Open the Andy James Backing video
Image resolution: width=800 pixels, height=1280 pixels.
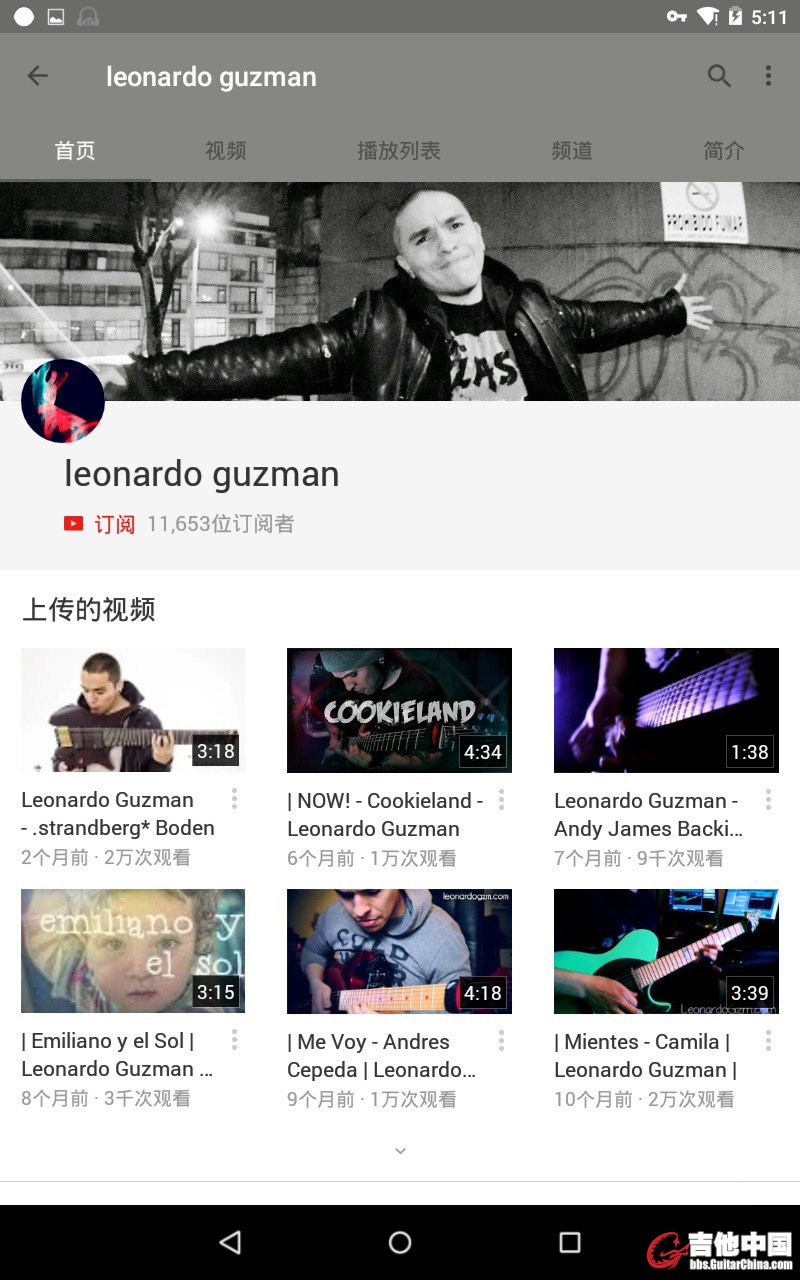click(x=666, y=710)
